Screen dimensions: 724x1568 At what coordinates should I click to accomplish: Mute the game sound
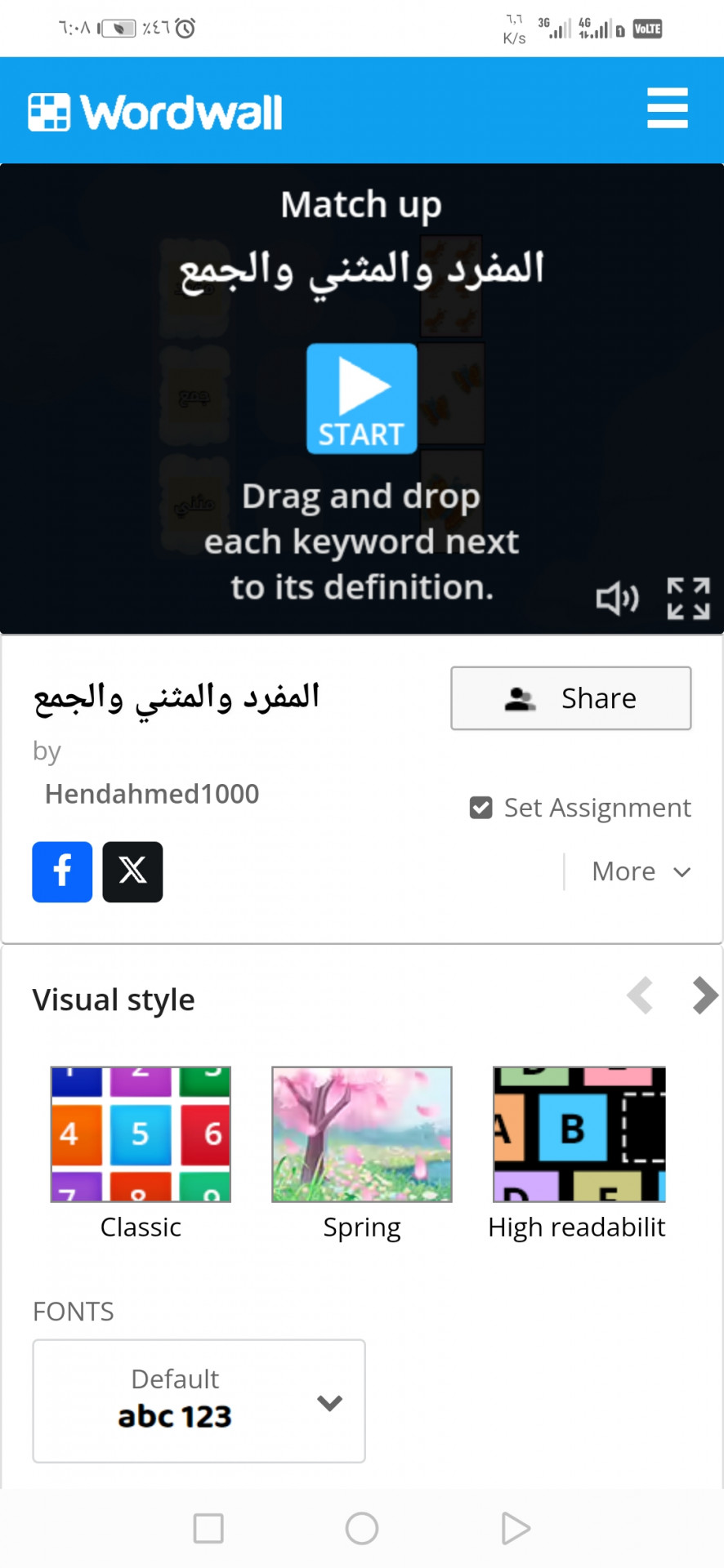(x=616, y=599)
